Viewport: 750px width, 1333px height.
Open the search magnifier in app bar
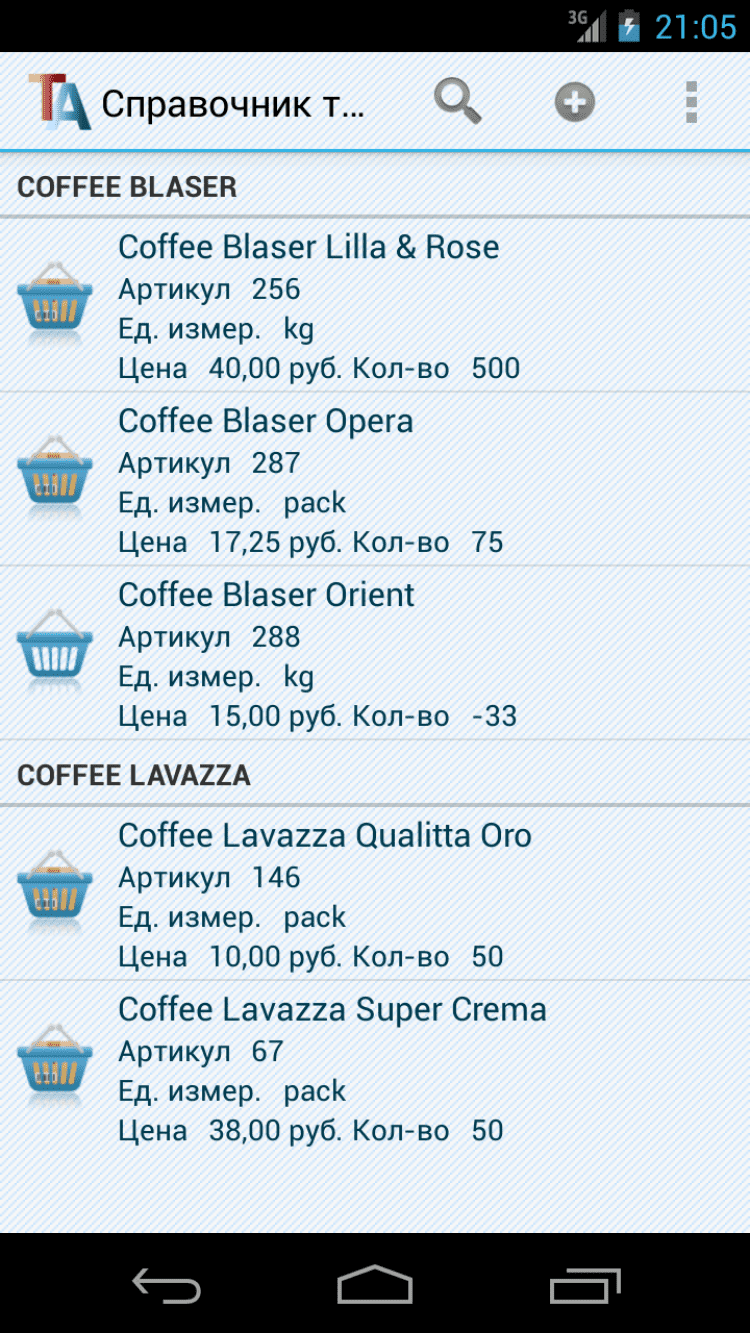[457, 102]
